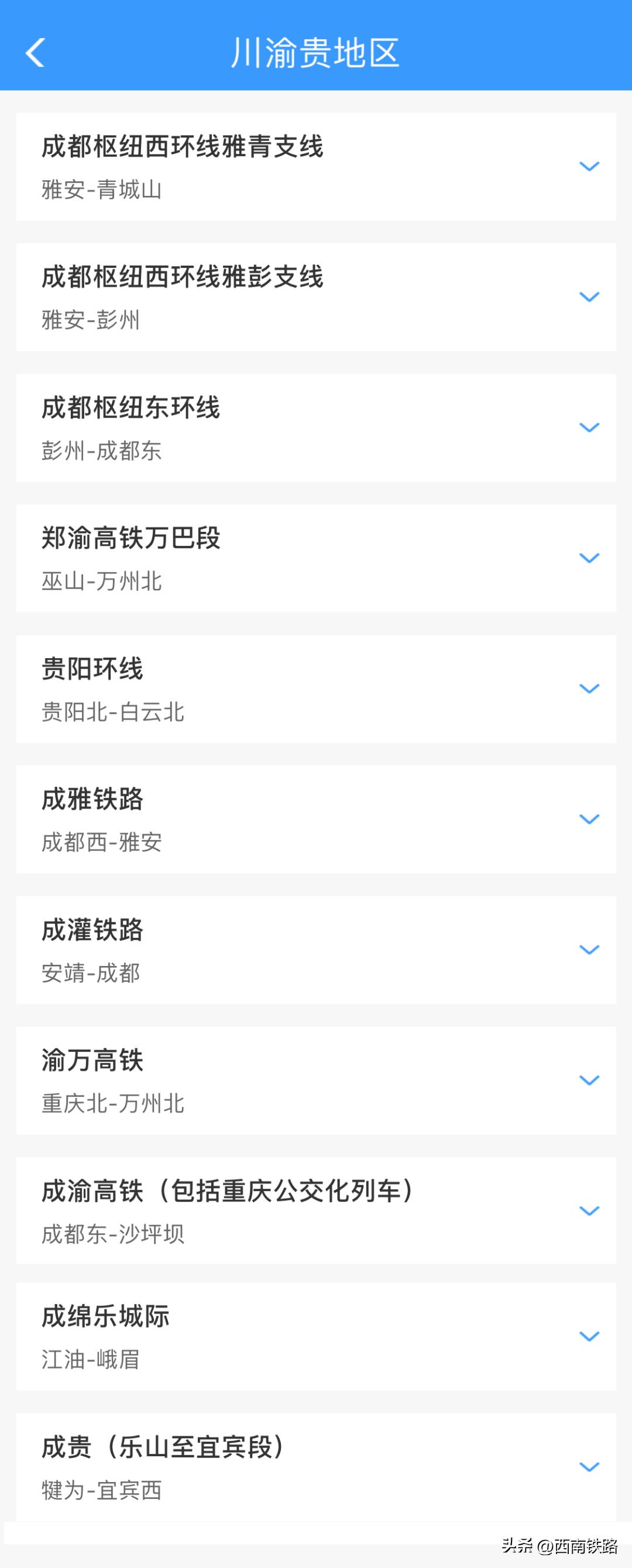Expand the 成都枢纽东环线 entry

tap(589, 428)
